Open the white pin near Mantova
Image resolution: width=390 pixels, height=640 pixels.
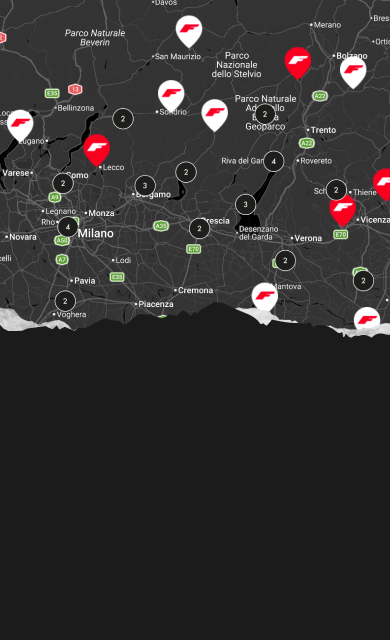coord(265,298)
